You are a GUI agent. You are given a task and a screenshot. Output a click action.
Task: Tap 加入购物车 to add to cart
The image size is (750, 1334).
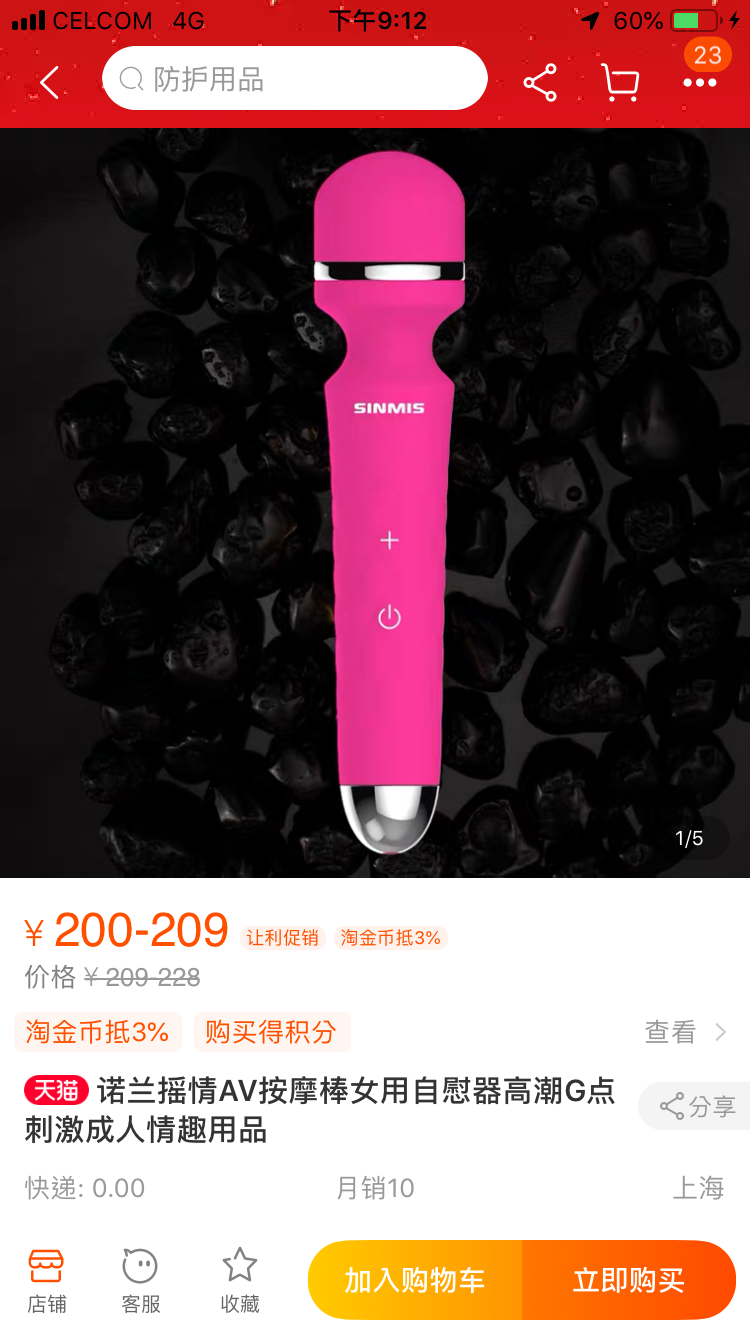tap(415, 1280)
